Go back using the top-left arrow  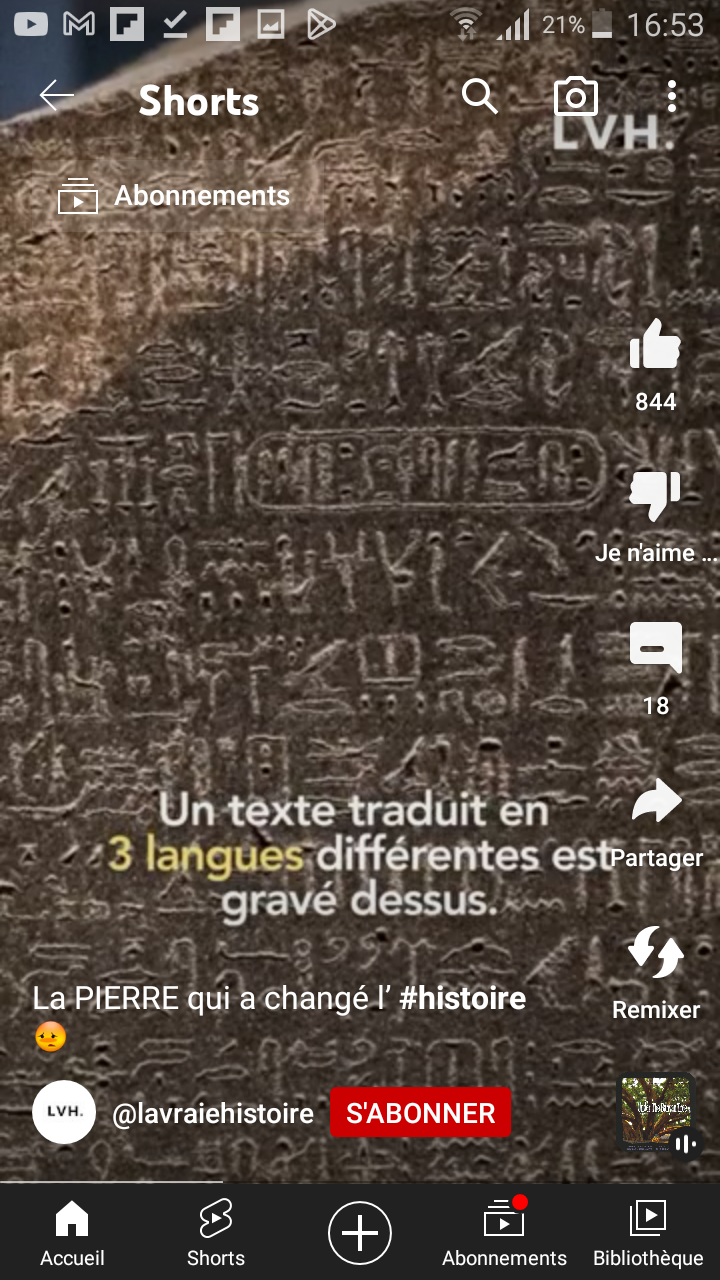pyautogui.click(x=57, y=96)
